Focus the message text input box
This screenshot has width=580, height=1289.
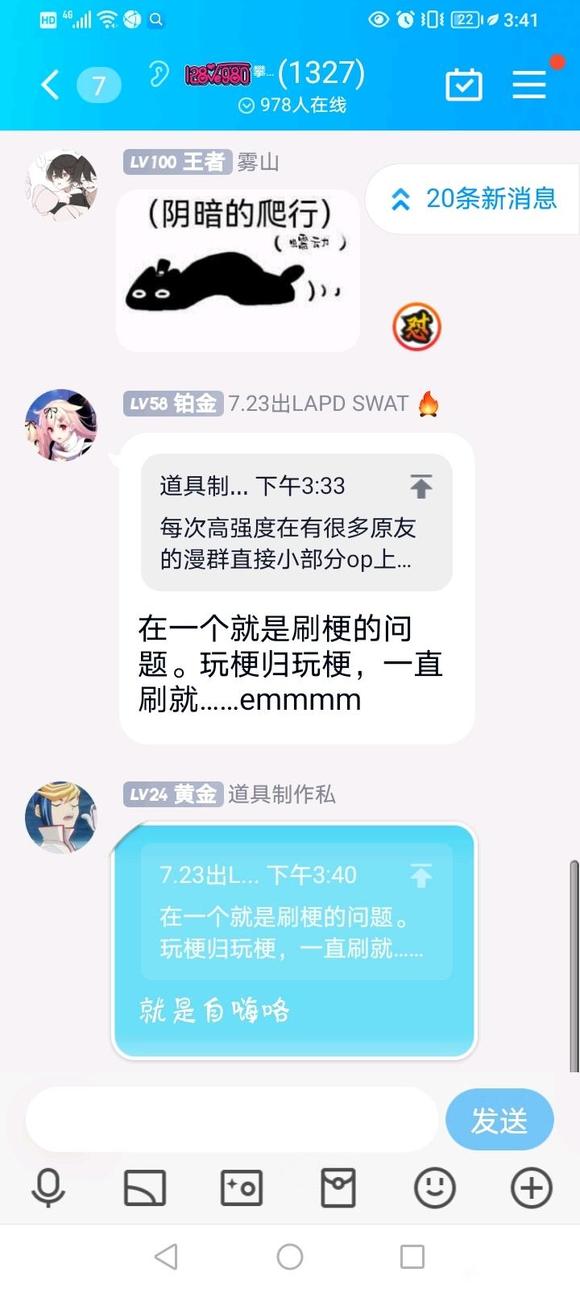coord(231,1119)
